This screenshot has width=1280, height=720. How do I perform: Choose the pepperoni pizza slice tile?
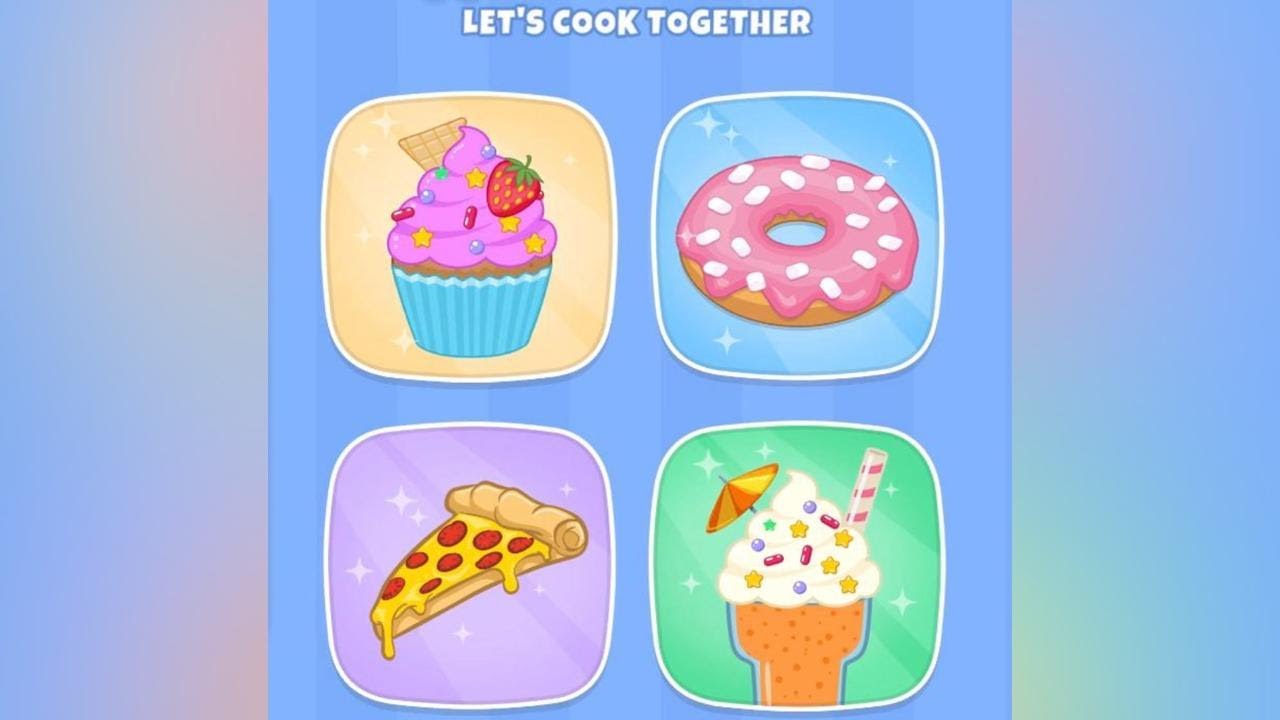468,565
